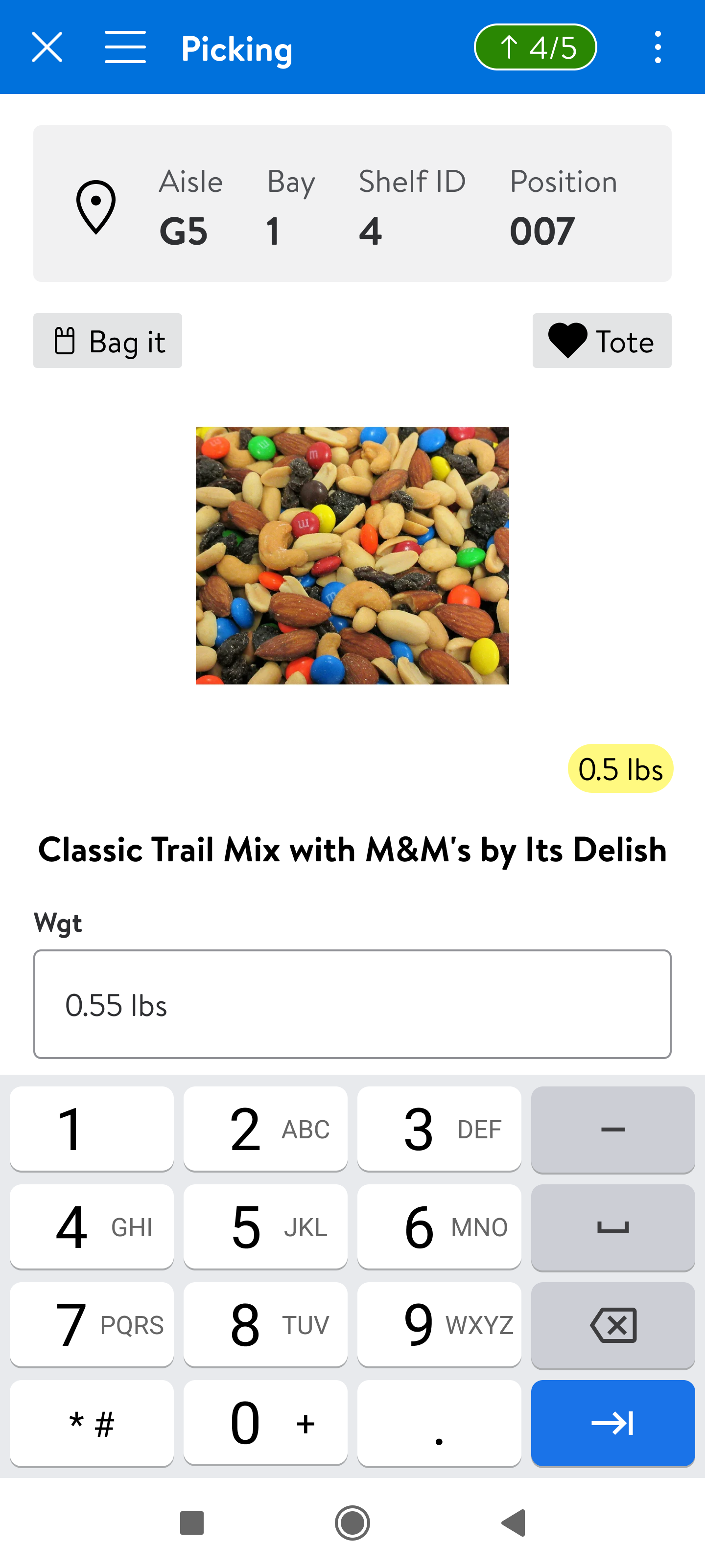This screenshot has width=705, height=1568.
Task: Close the Picking screen
Action: pos(47,47)
